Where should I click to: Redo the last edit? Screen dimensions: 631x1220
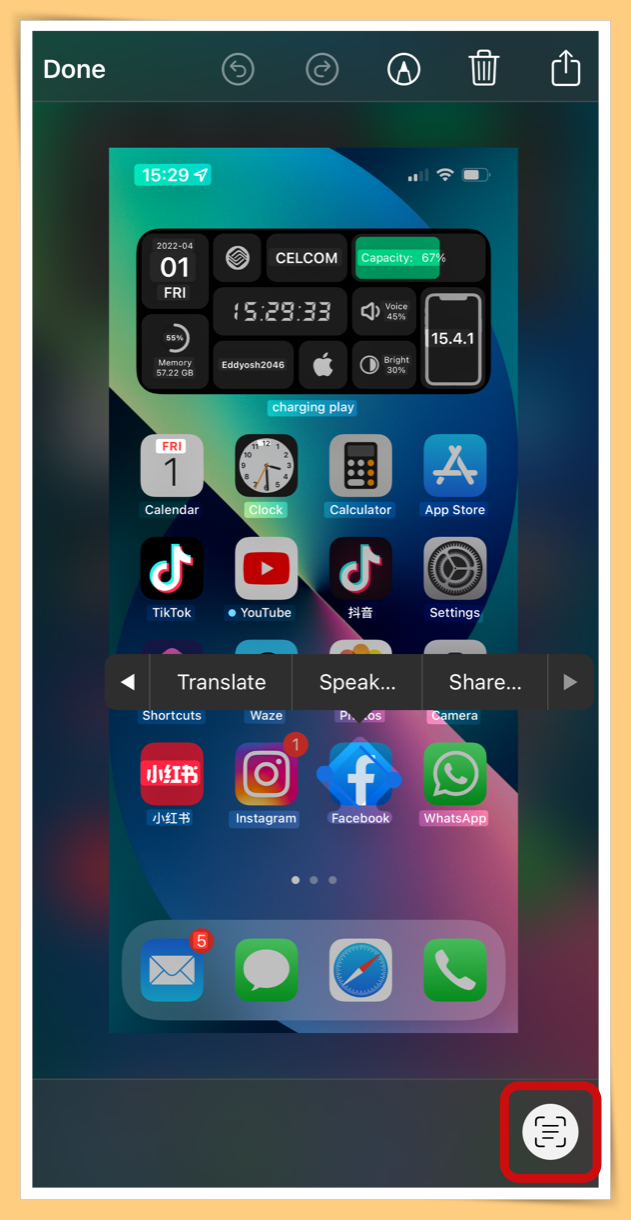coord(322,69)
